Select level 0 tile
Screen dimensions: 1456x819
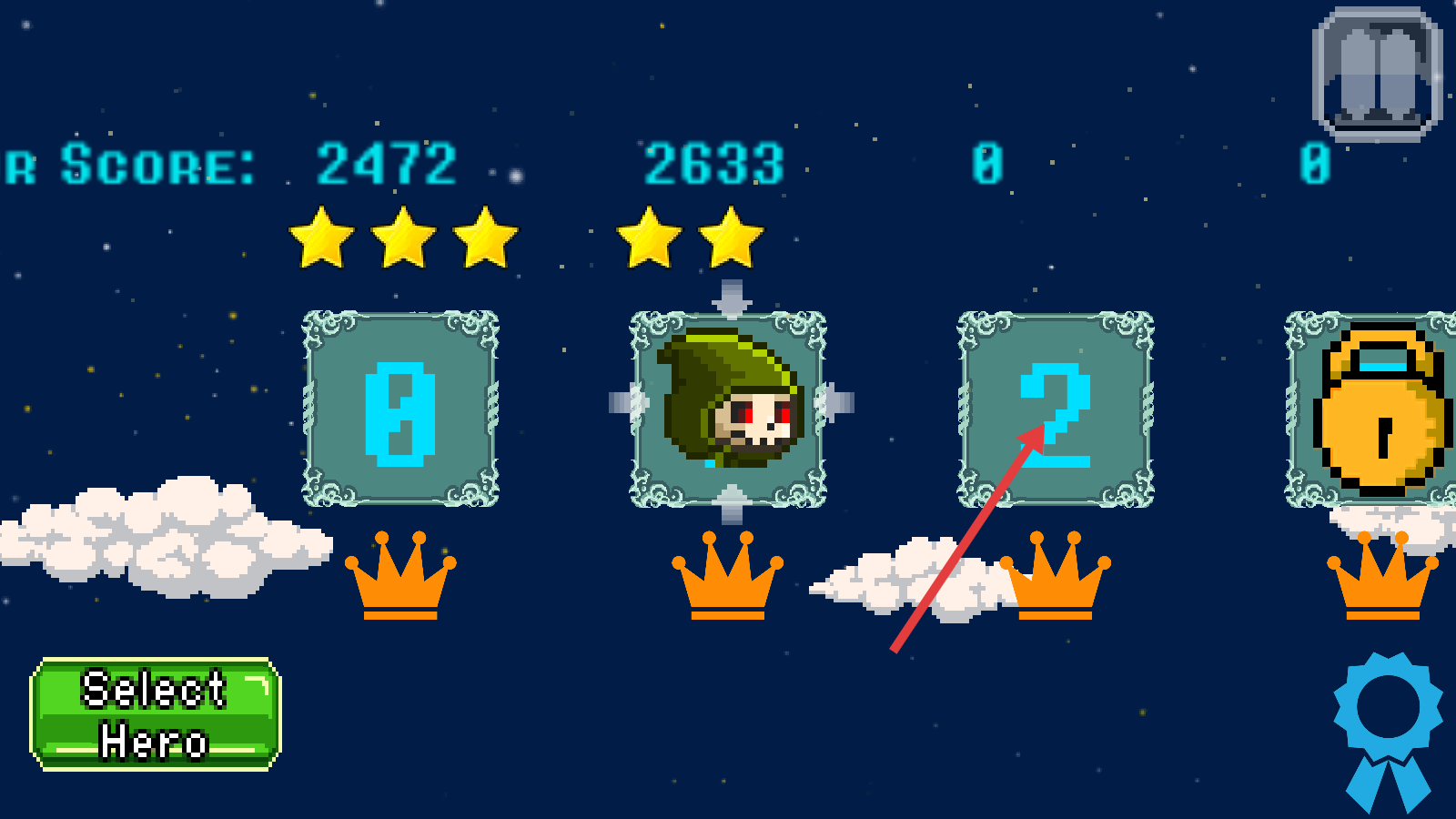click(x=400, y=409)
